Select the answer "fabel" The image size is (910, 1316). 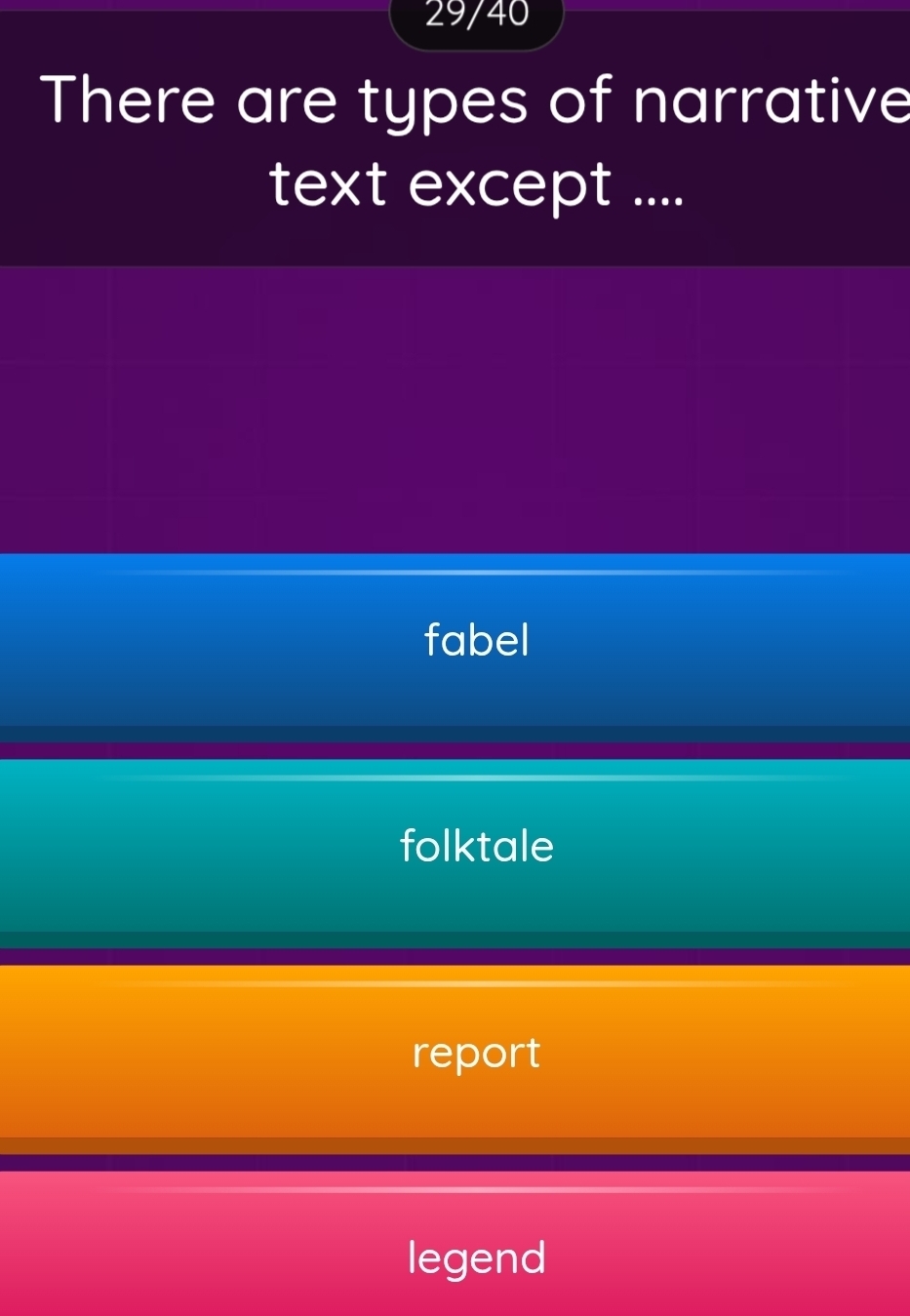point(476,641)
